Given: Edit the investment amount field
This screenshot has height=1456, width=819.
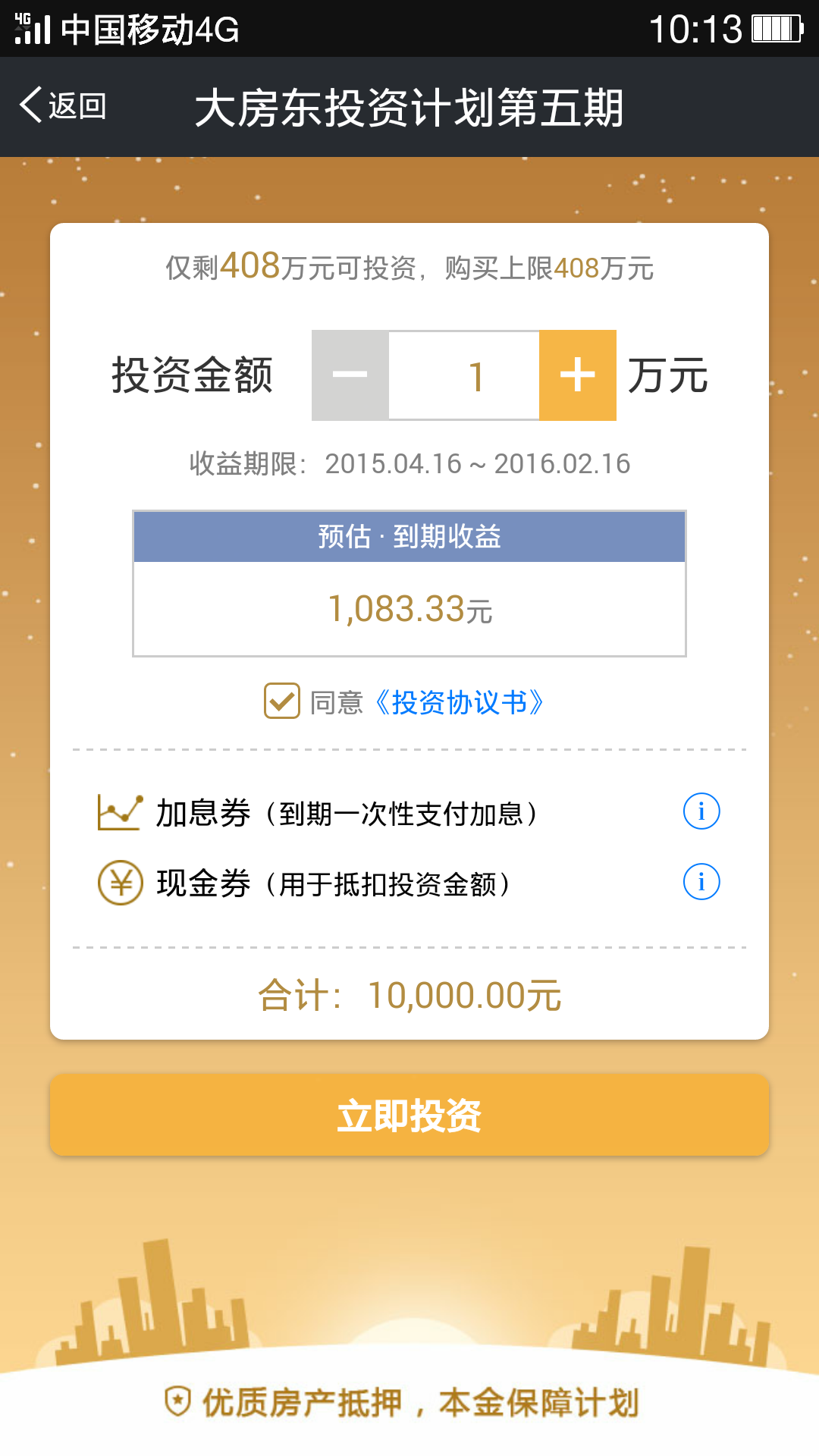Looking at the screenshot, I should [464, 375].
